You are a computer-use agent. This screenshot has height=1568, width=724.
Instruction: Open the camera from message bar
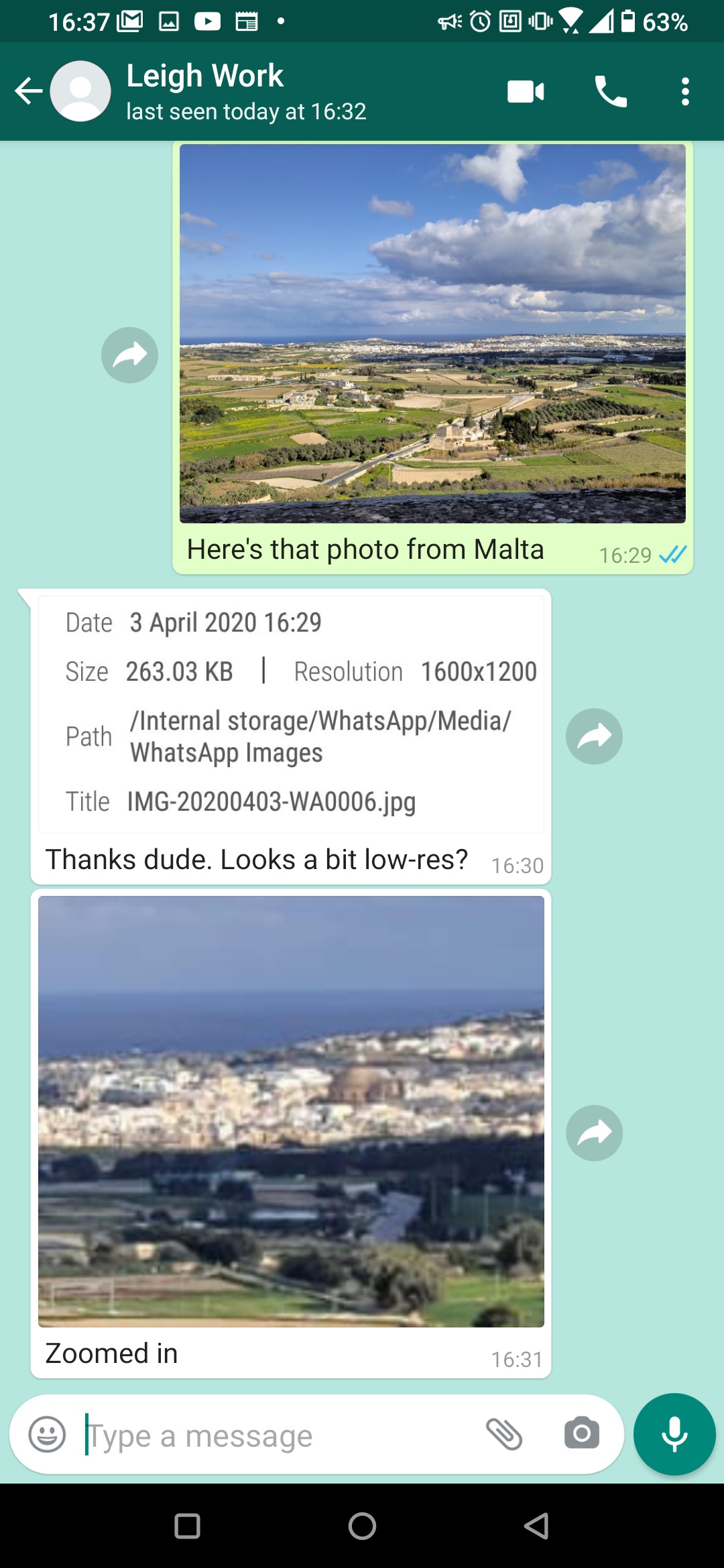click(x=582, y=1434)
